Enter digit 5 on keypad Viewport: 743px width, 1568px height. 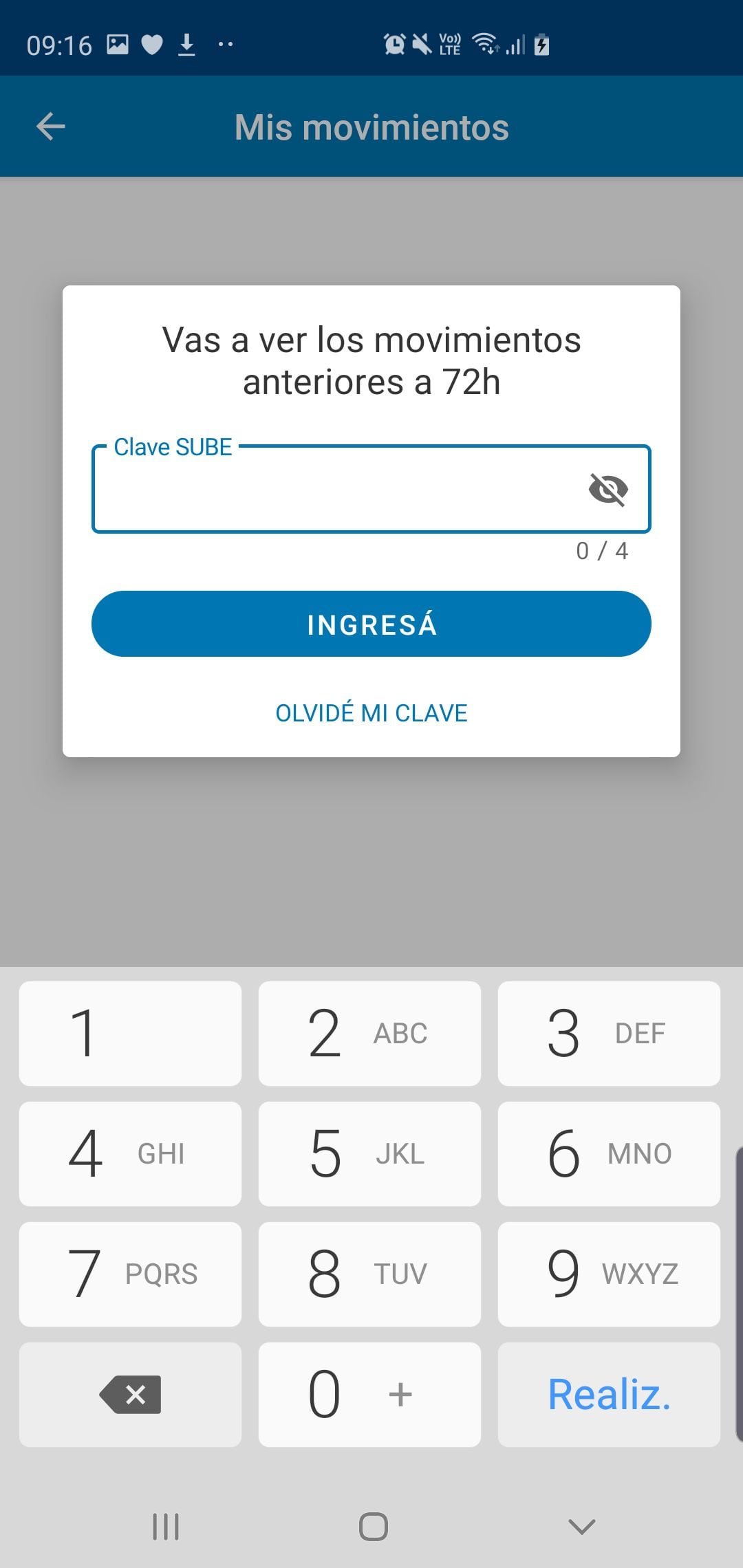[369, 1153]
